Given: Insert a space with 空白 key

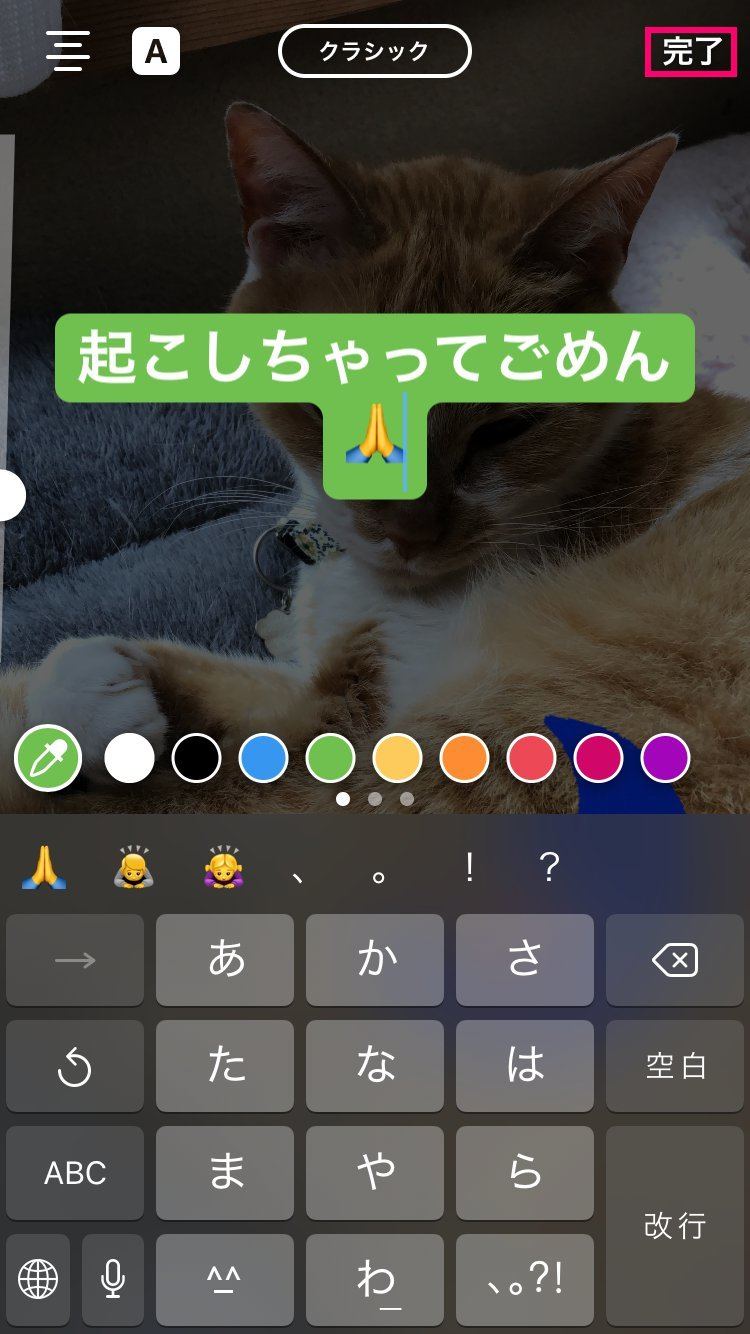Looking at the screenshot, I should tap(675, 1066).
